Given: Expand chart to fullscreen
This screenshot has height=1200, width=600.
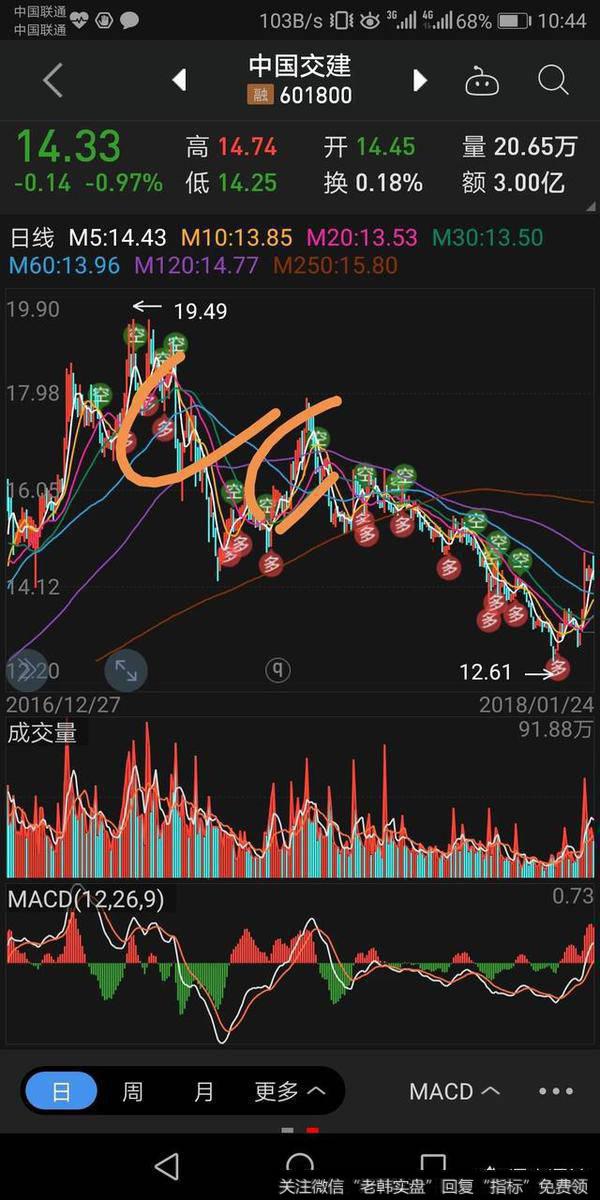Looking at the screenshot, I should click(127, 670).
